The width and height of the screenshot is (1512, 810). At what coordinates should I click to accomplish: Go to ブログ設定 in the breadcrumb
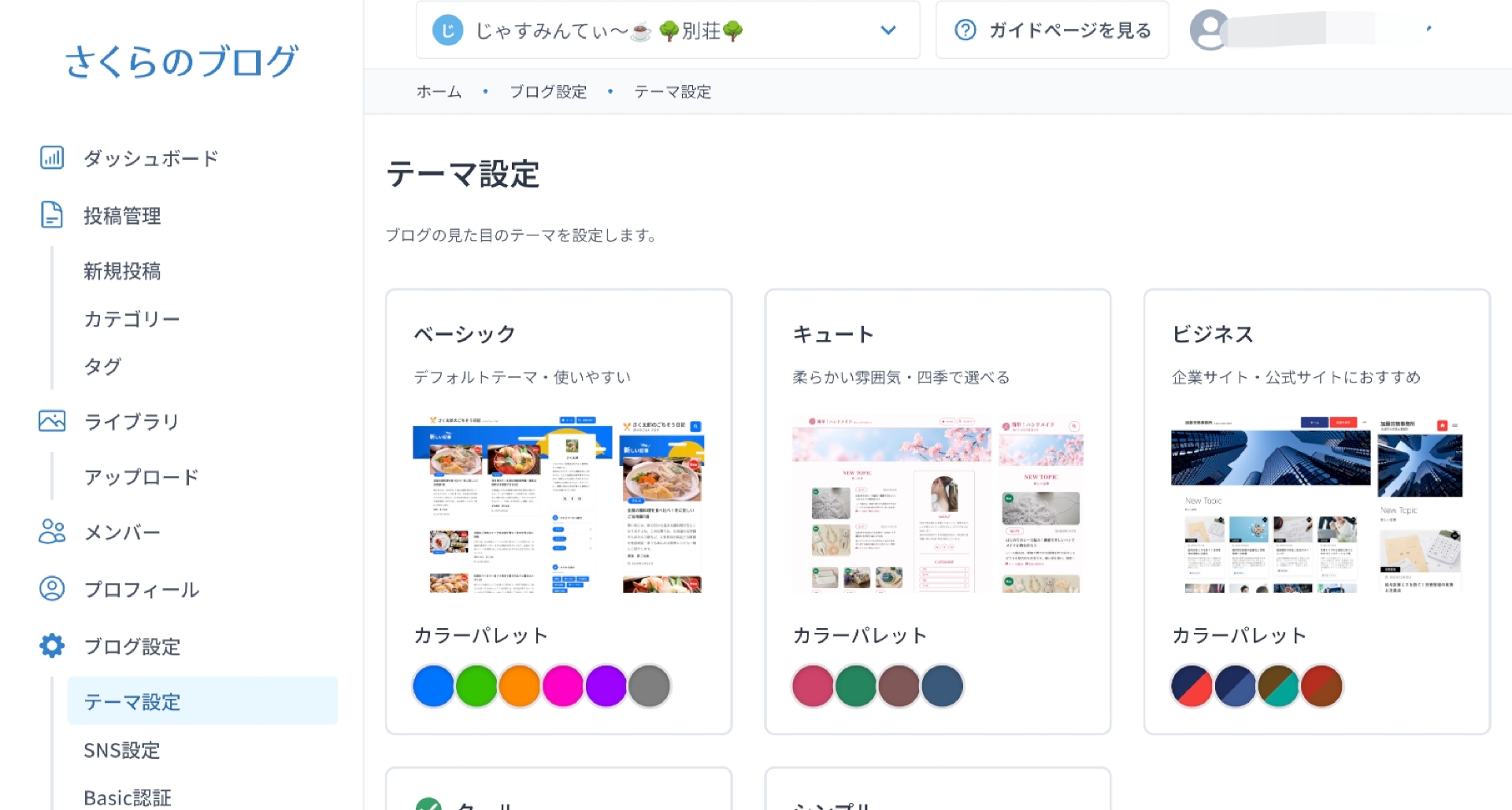(548, 92)
